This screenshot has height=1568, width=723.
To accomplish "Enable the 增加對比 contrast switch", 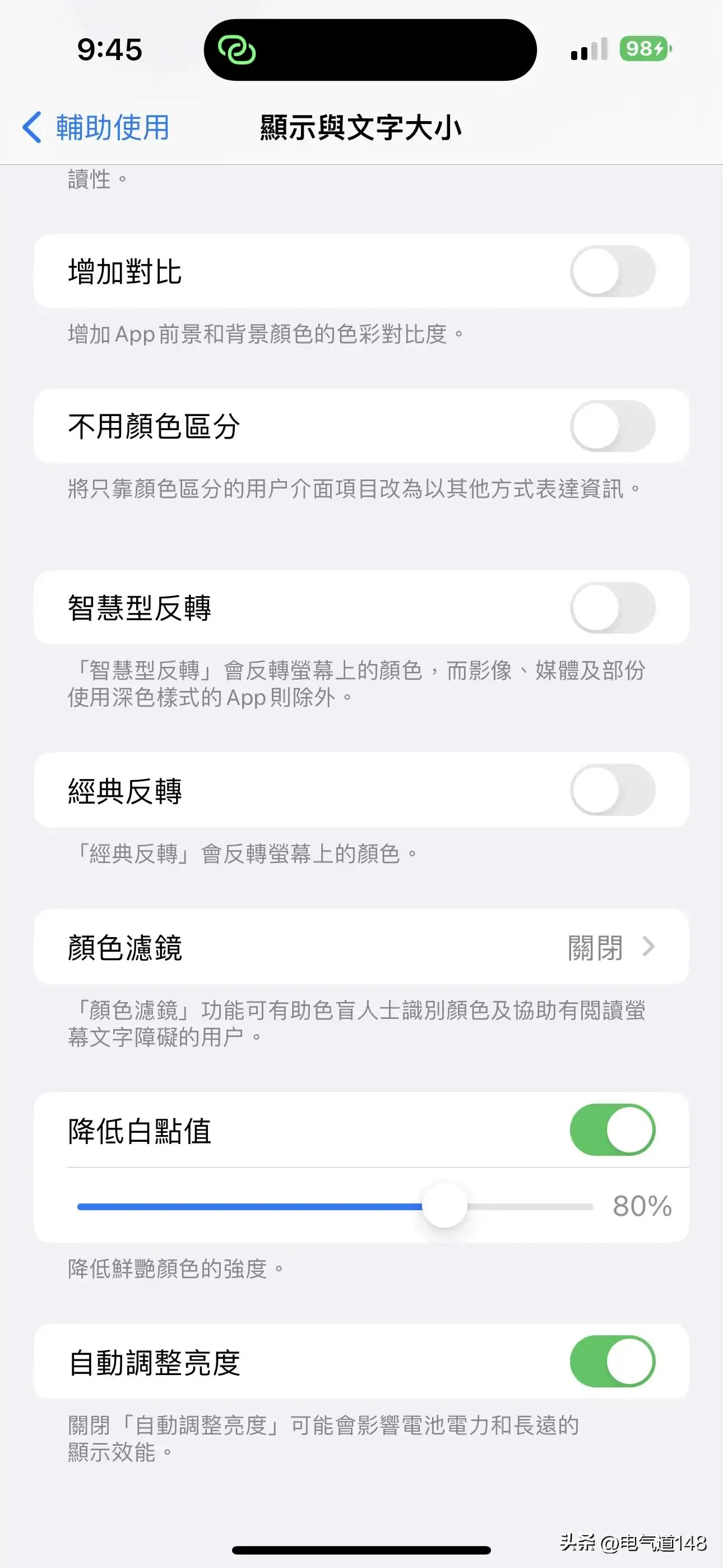I will coord(612,270).
